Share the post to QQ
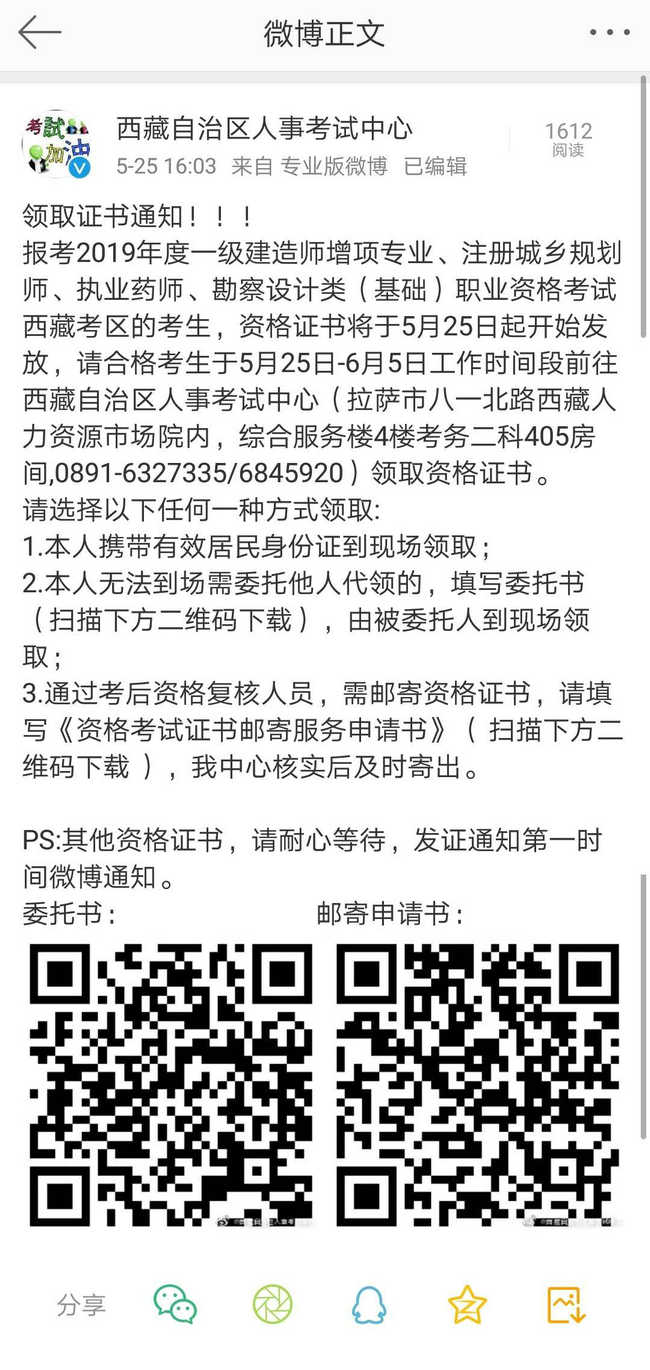The height and width of the screenshot is (1370, 650). [x=369, y=1304]
